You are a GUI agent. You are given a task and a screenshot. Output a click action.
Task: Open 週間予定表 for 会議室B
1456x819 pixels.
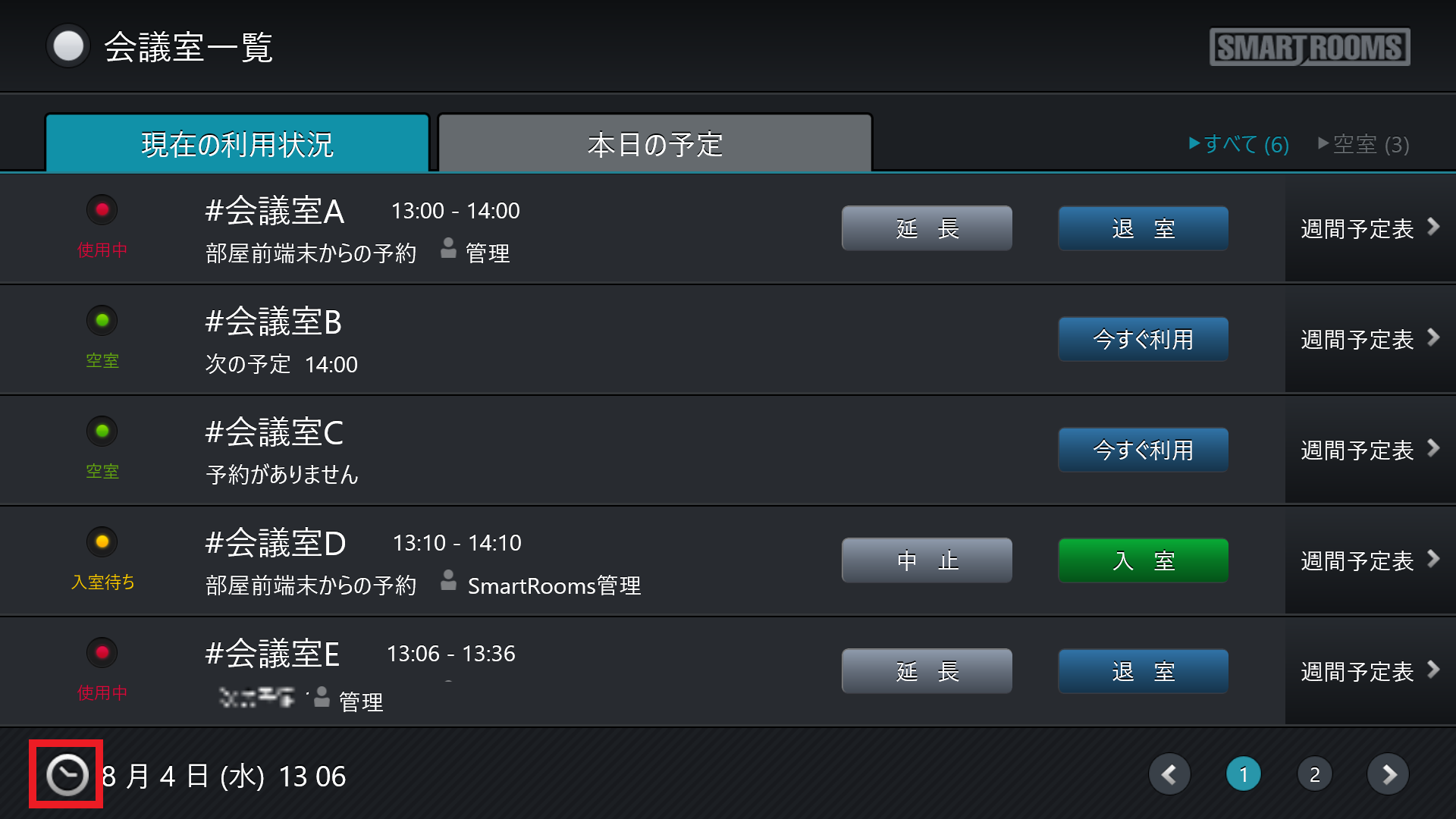coord(1369,339)
